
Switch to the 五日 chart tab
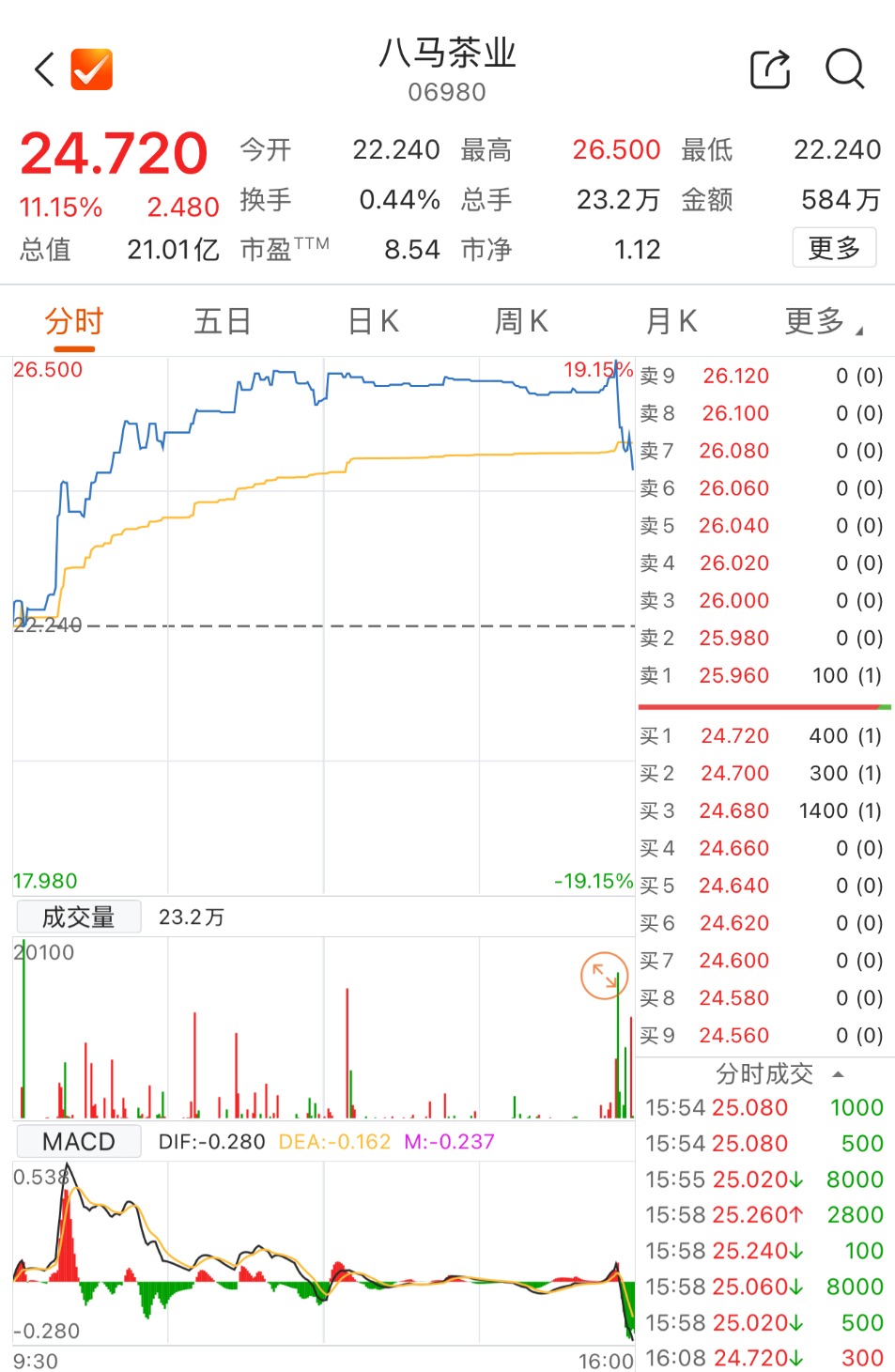coord(223,321)
